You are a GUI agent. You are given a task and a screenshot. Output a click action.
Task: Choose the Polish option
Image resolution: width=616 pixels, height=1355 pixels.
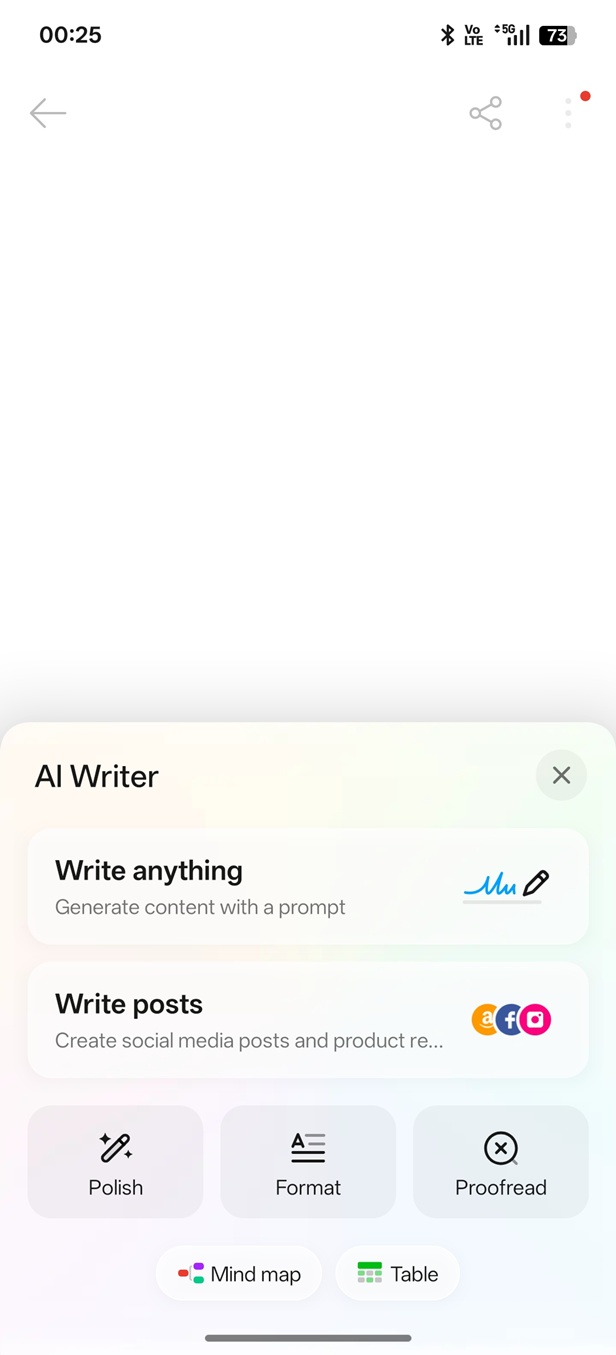[115, 1162]
